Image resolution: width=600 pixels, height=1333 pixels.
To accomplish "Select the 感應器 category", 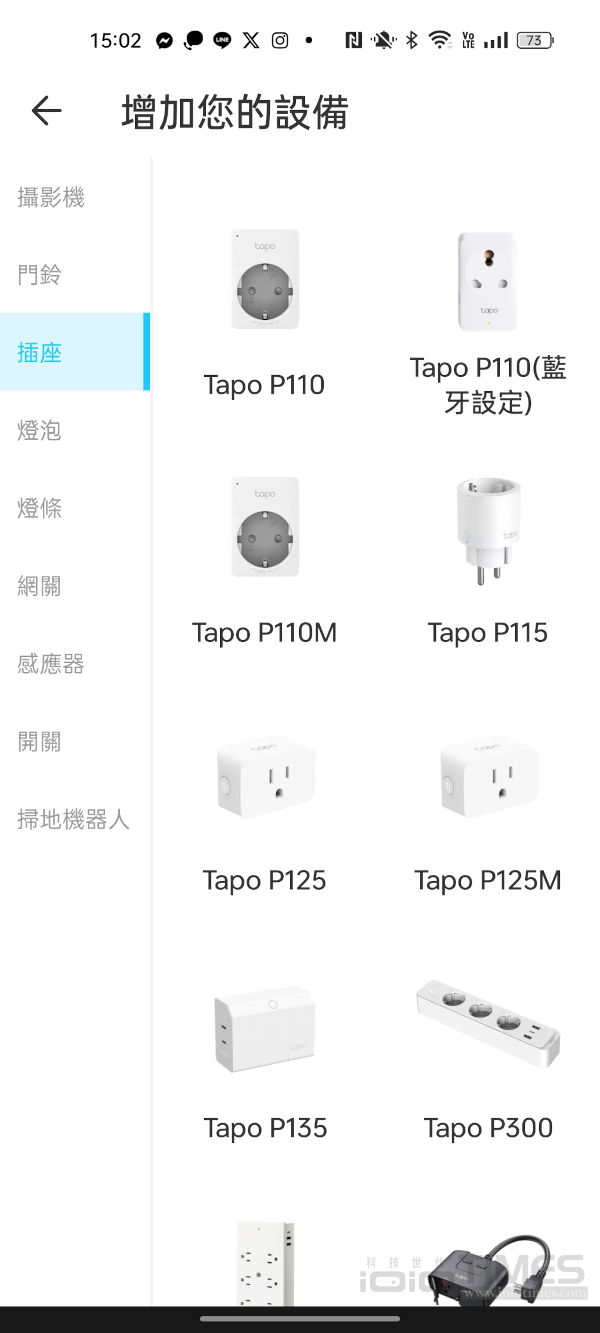I will [51, 664].
